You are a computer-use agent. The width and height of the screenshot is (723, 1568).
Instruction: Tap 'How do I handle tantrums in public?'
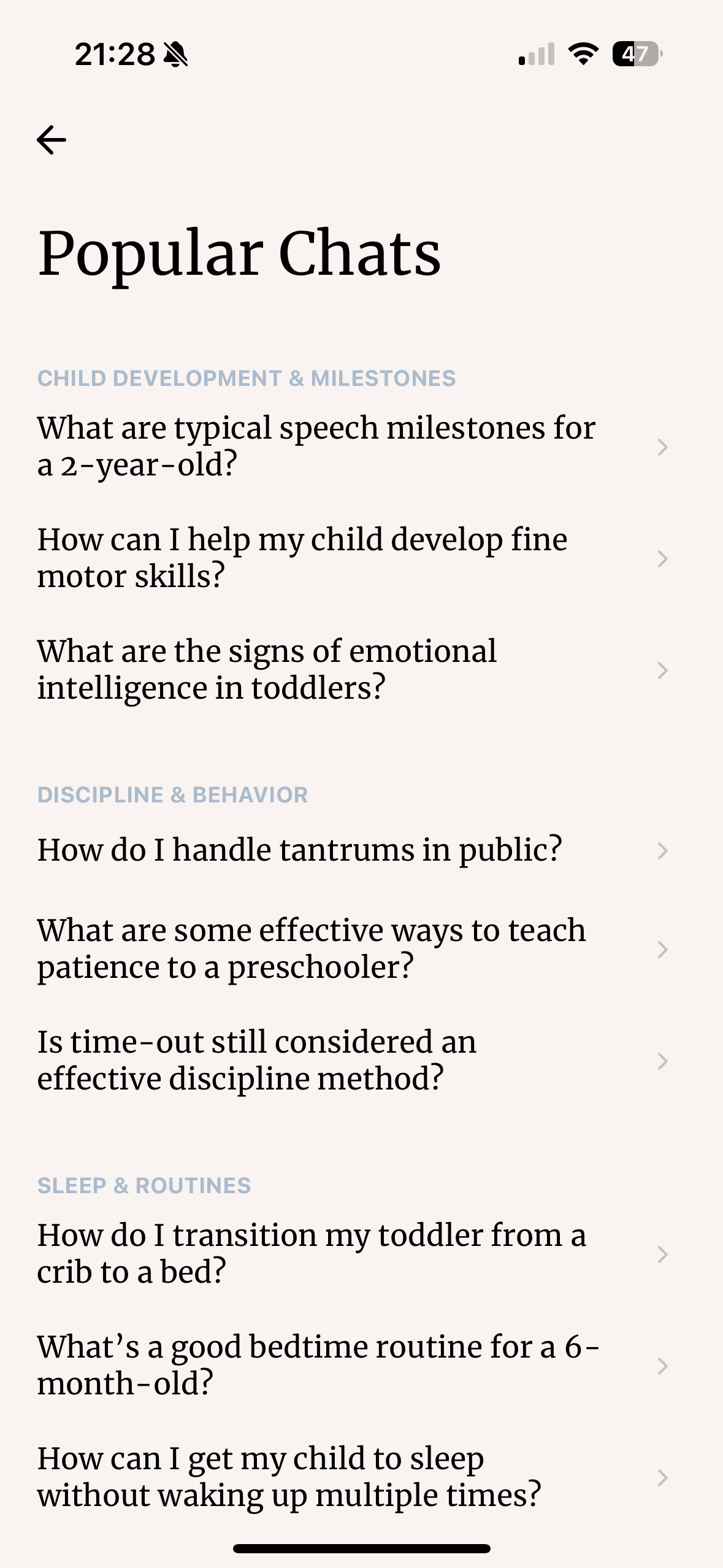point(361,850)
